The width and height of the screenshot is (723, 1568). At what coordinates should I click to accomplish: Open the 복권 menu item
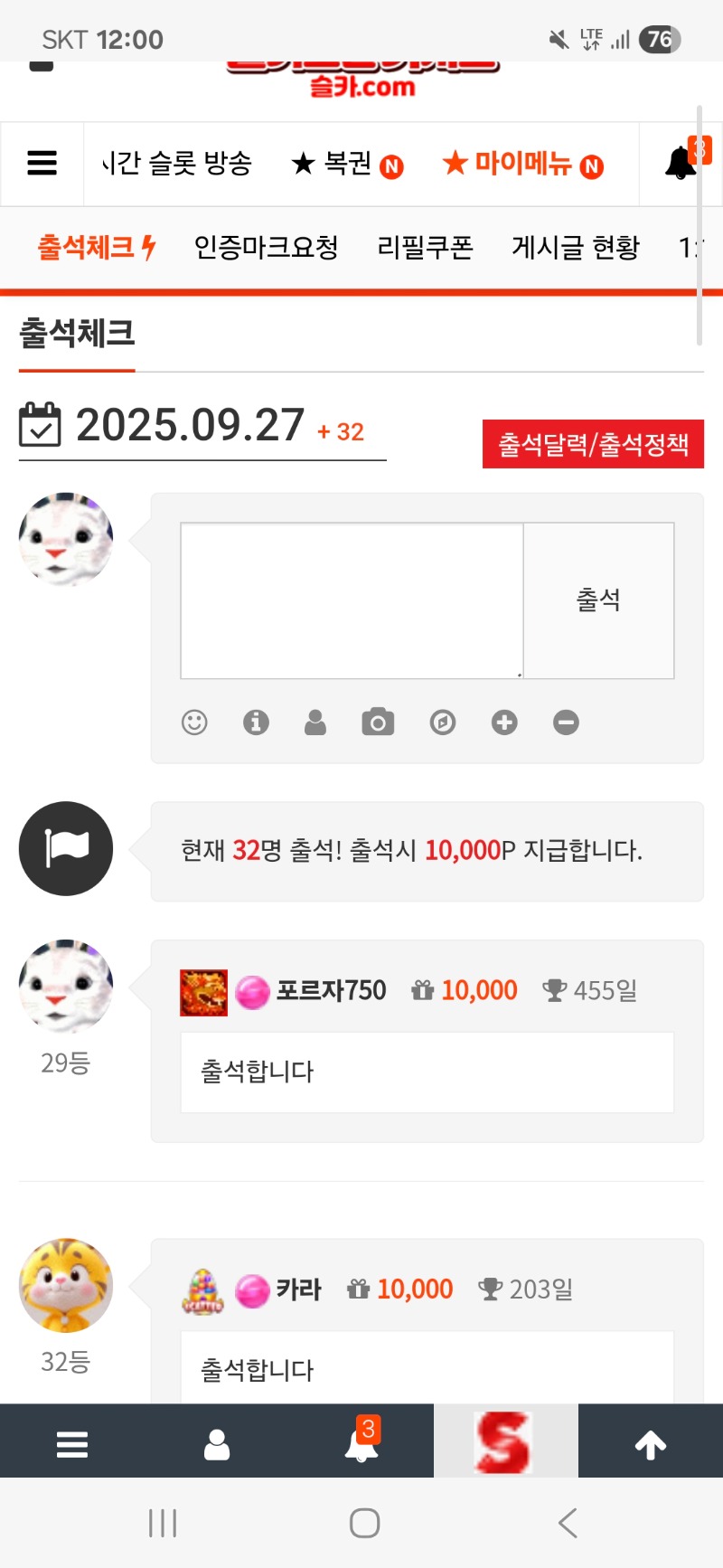pyautogui.click(x=347, y=164)
